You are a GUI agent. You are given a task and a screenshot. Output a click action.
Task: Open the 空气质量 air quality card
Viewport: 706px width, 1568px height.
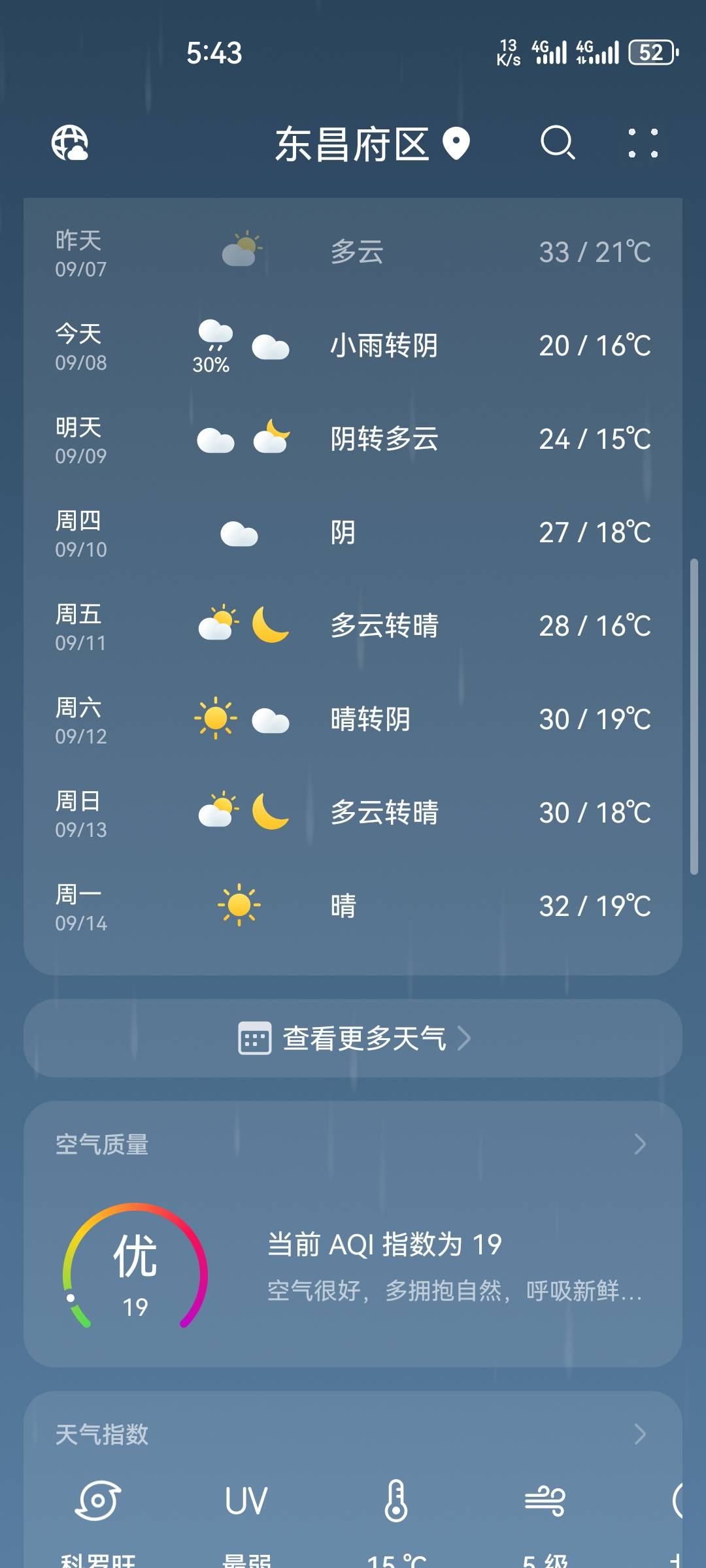tap(353, 1234)
